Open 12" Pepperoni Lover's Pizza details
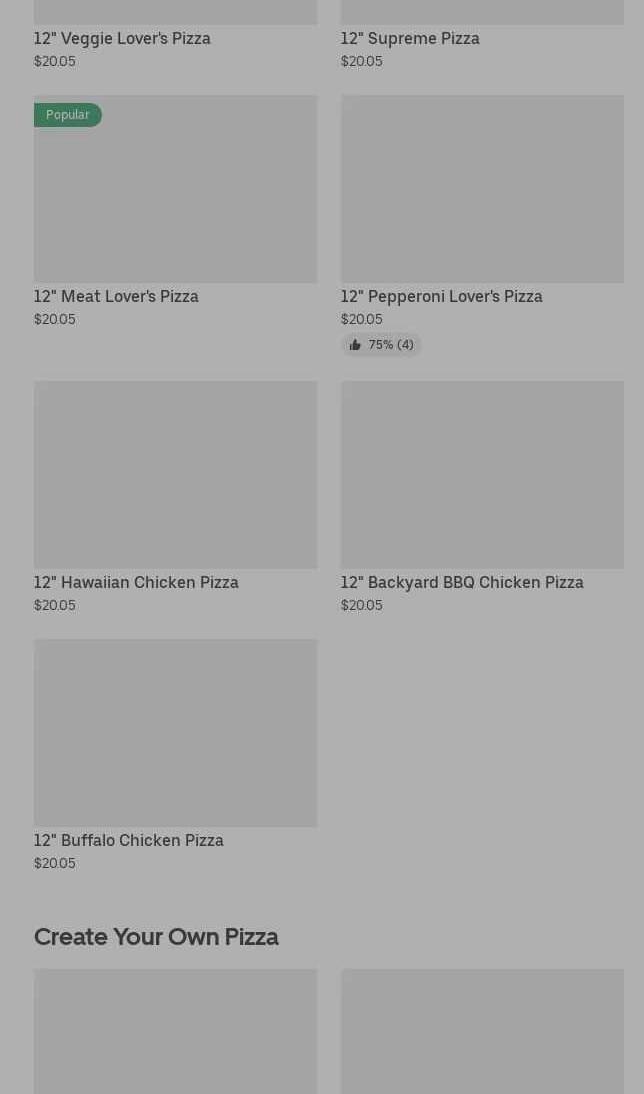Screen dimensions: 644x1094 (481, 190)
